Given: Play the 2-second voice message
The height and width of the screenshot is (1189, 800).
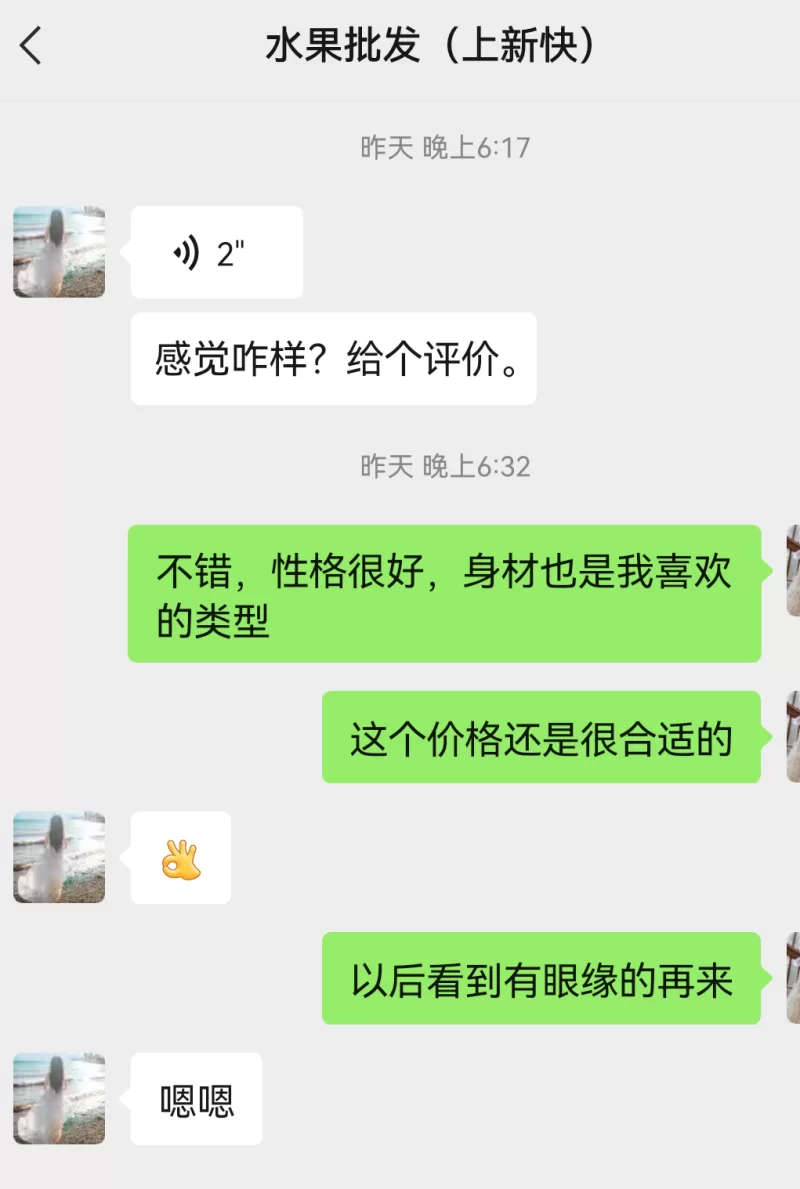Looking at the screenshot, I should tap(216, 253).
